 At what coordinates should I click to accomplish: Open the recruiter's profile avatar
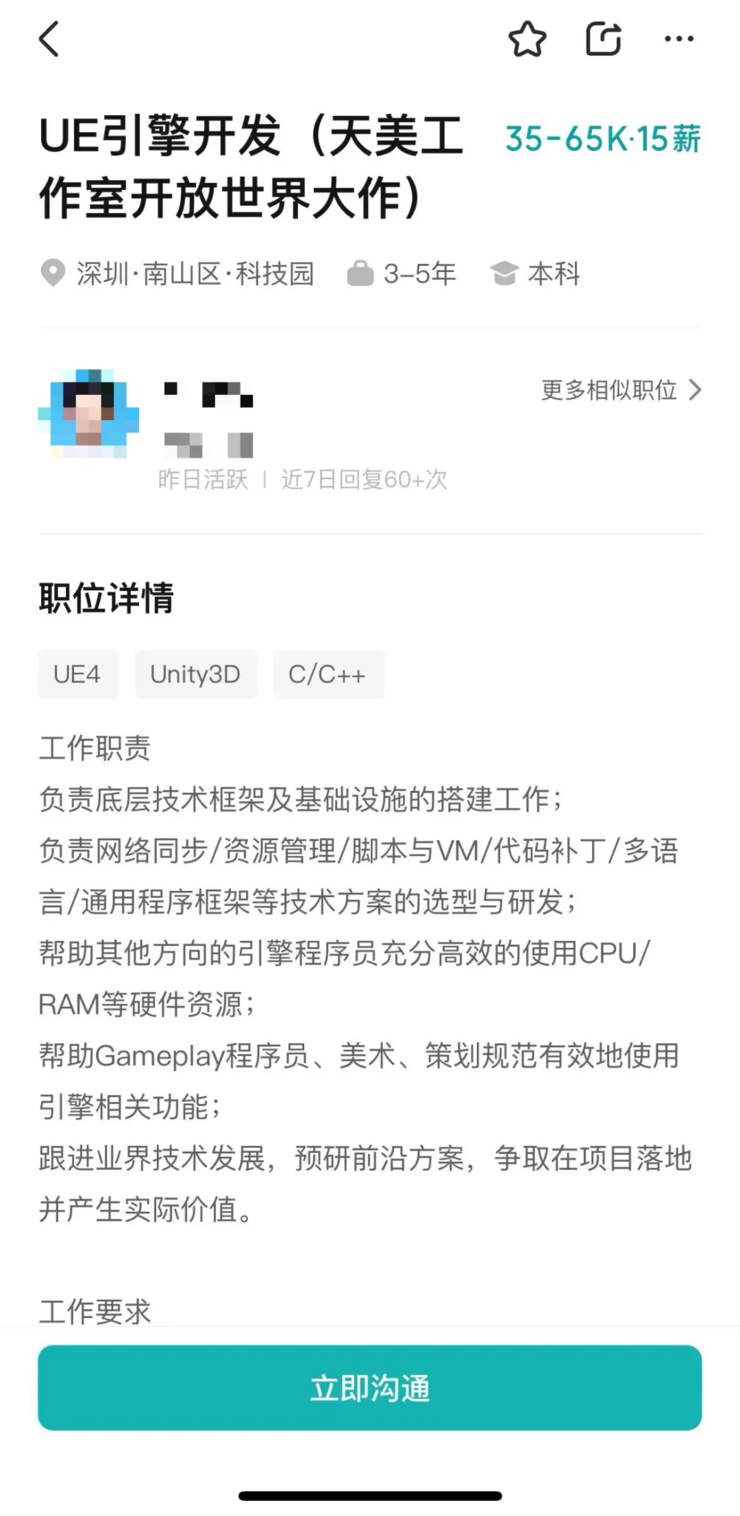pos(88,414)
